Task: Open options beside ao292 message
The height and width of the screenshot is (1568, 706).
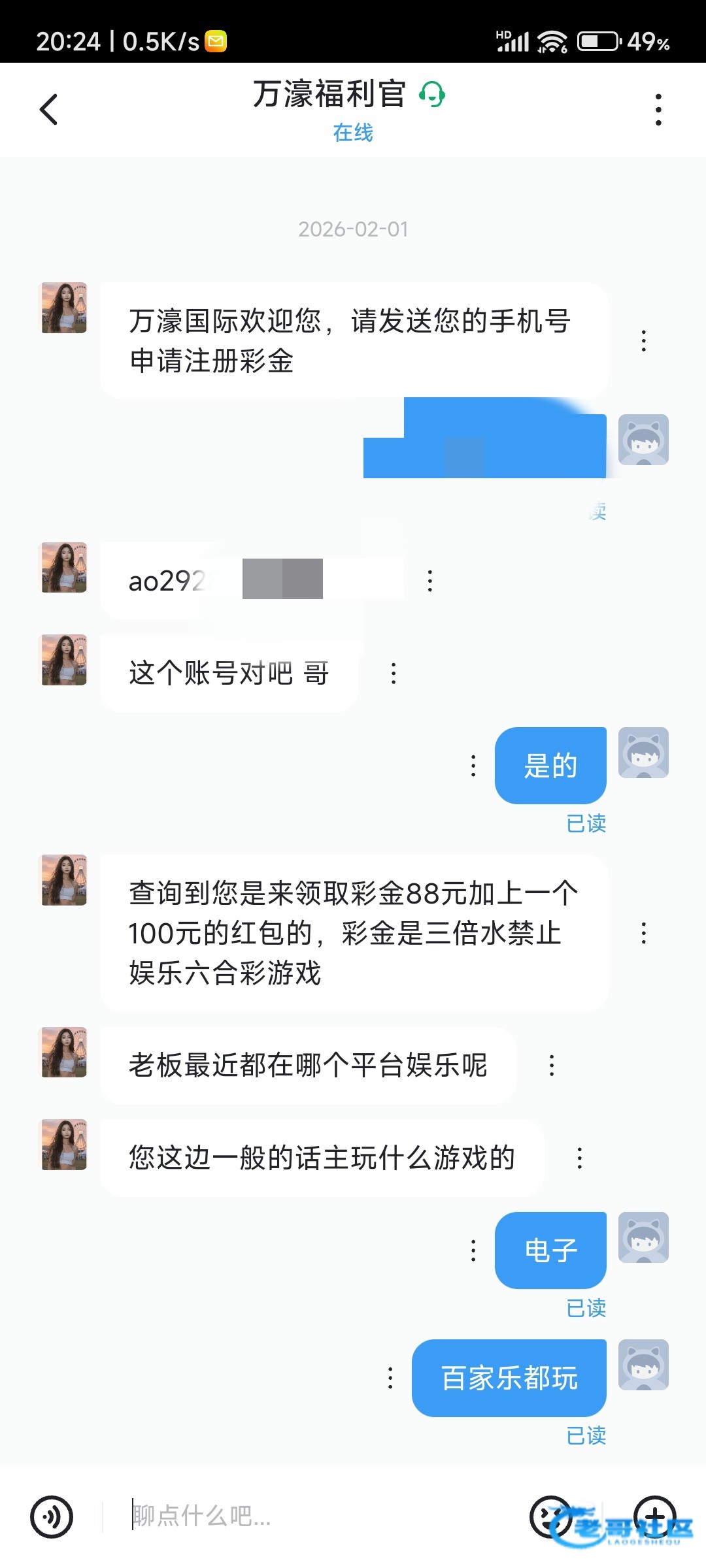Action: pyautogui.click(x=429, y=581)
